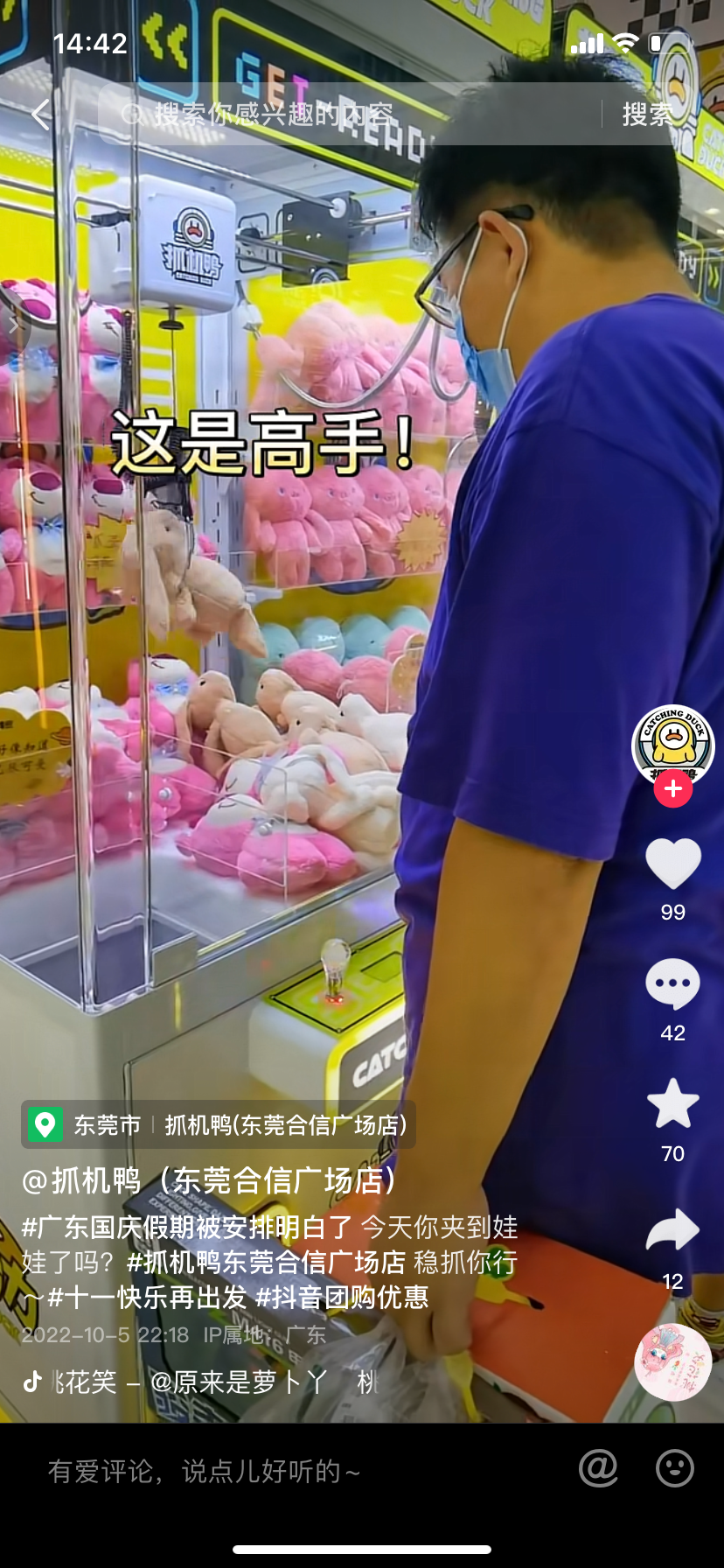The height and width of the screenshot is (1568, 724).
Task: Open the search field at top
Action: [x=350, y=115]
